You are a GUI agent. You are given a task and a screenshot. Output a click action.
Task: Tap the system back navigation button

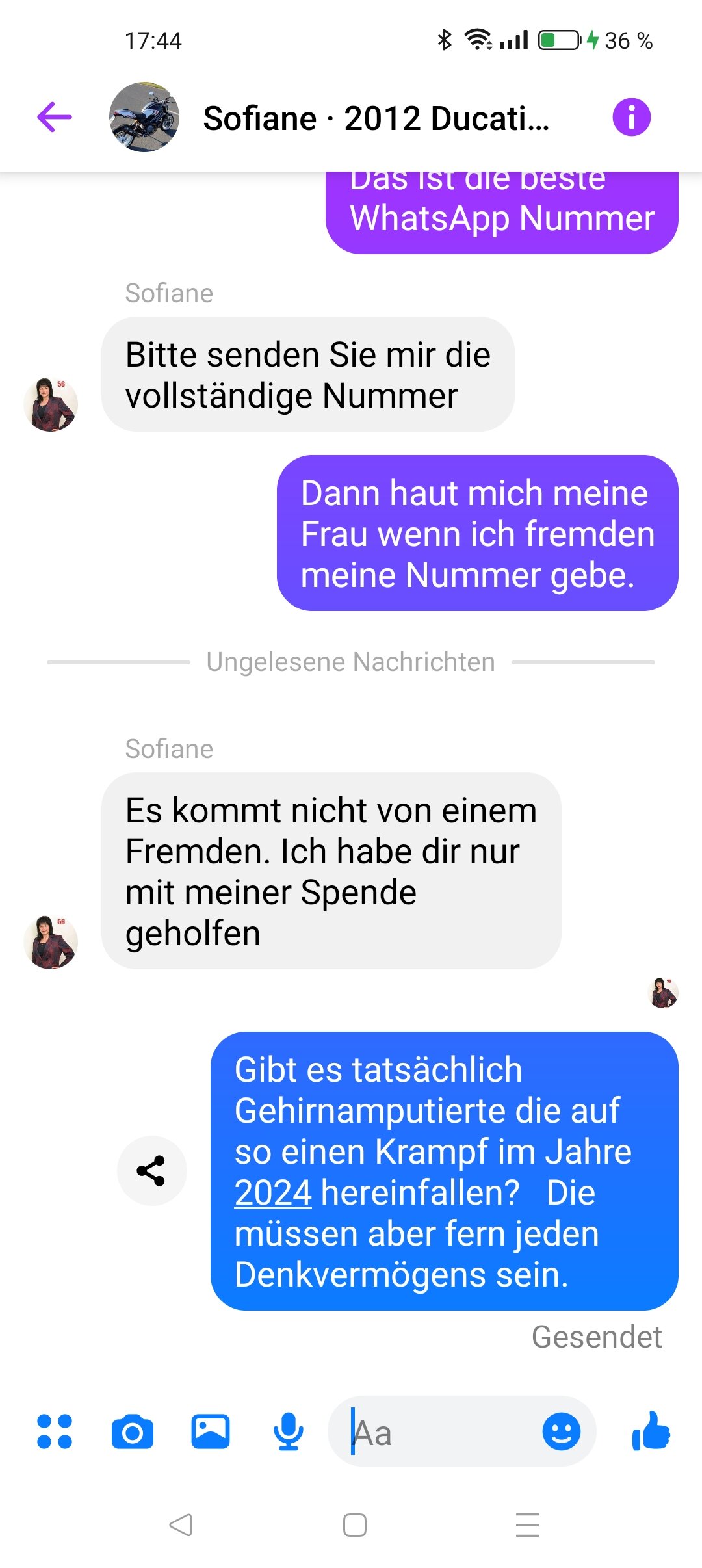point(181,1524)
